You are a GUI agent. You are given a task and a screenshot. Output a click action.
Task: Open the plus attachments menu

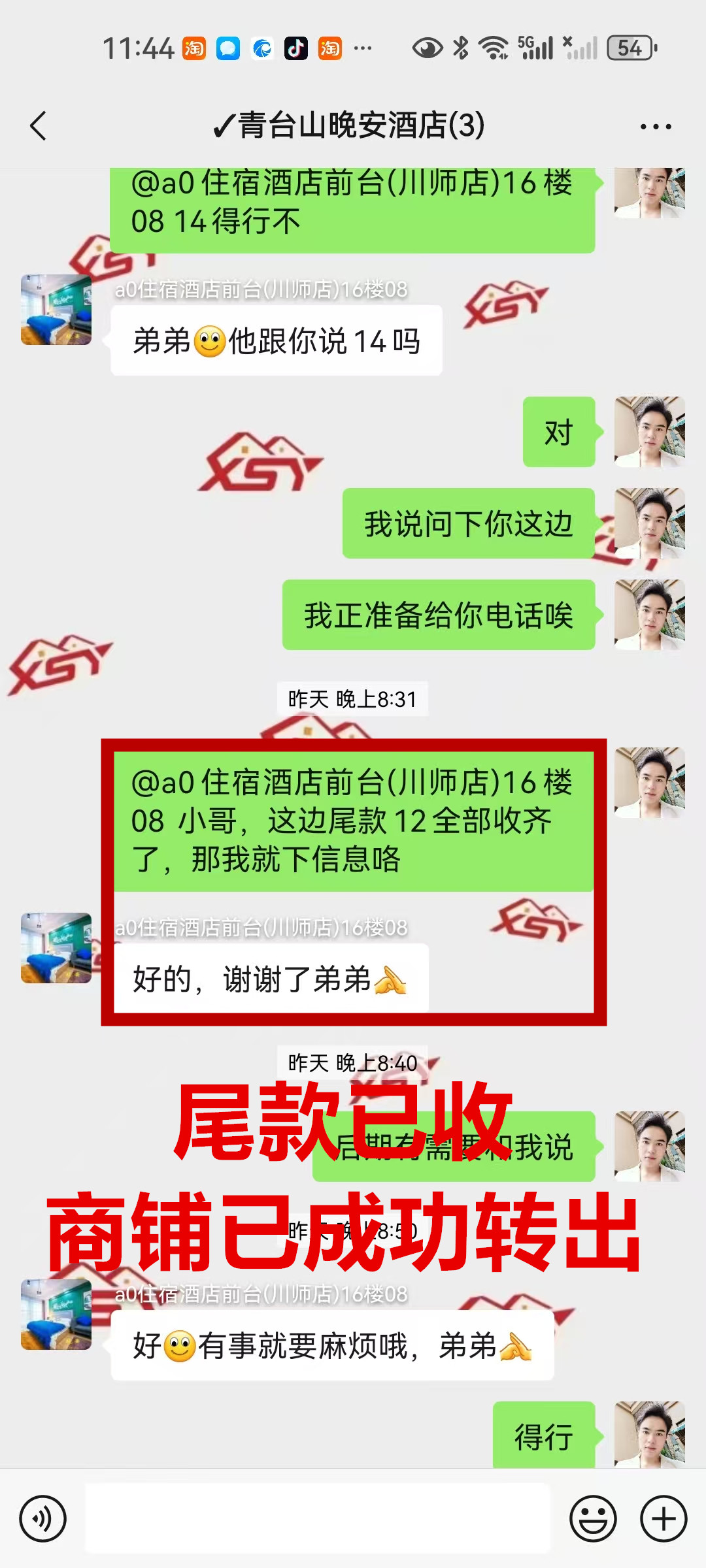pos(664,1518)
